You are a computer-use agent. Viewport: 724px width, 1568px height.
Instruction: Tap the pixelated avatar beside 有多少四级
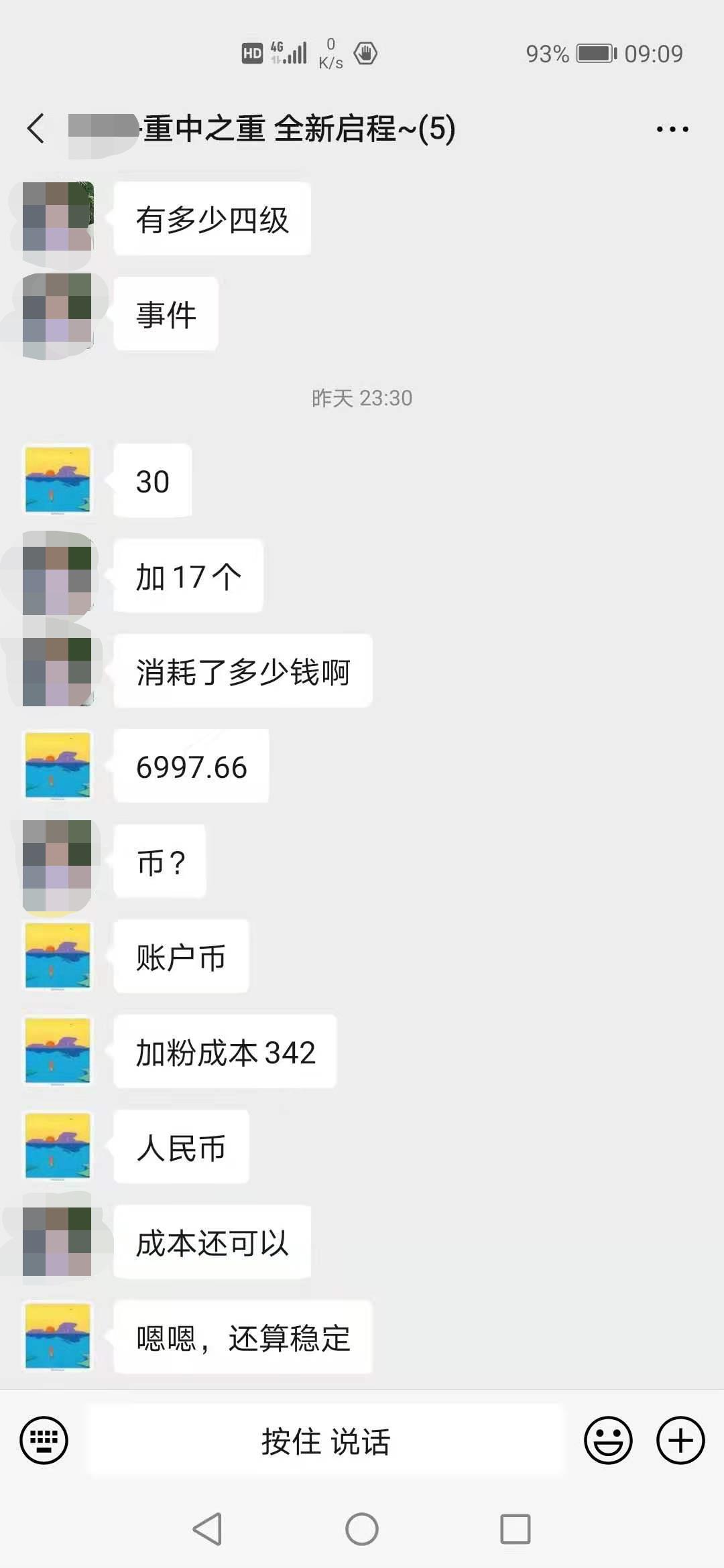click(58, 216)
